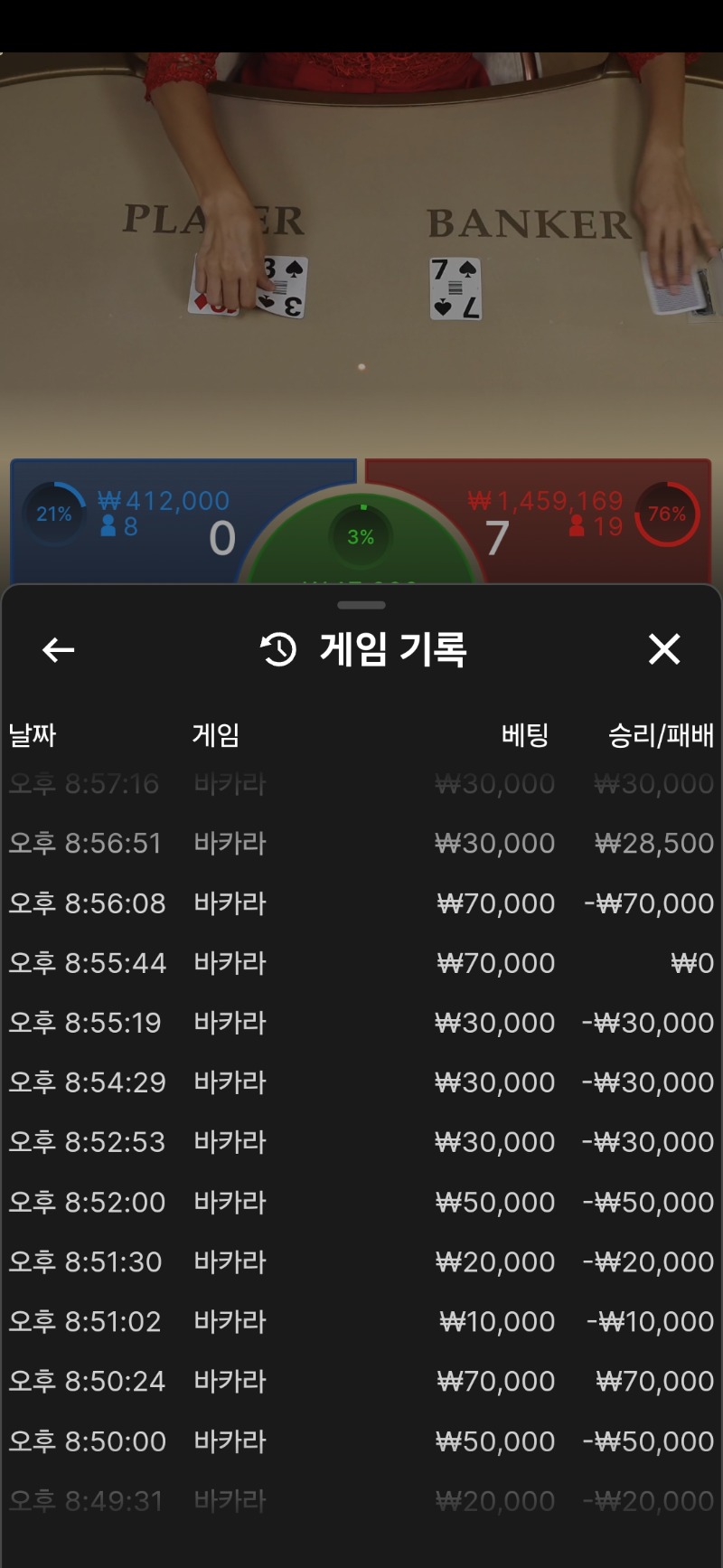Open the 8:56:51 baccarat record
Image resolution: width=723 pixels, height=1568 pixels.
point(361,843)
